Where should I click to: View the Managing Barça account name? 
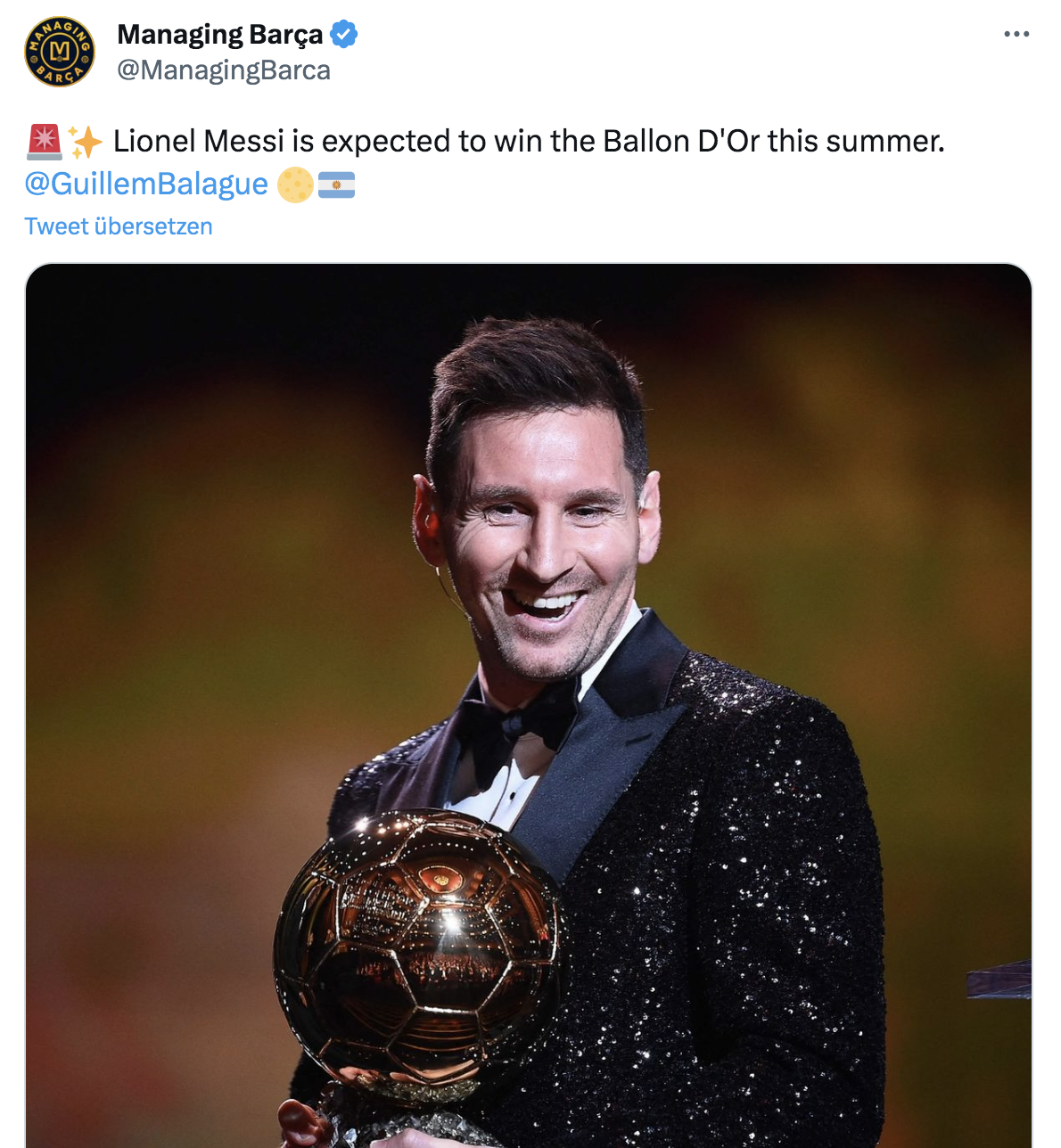(220, 35)
